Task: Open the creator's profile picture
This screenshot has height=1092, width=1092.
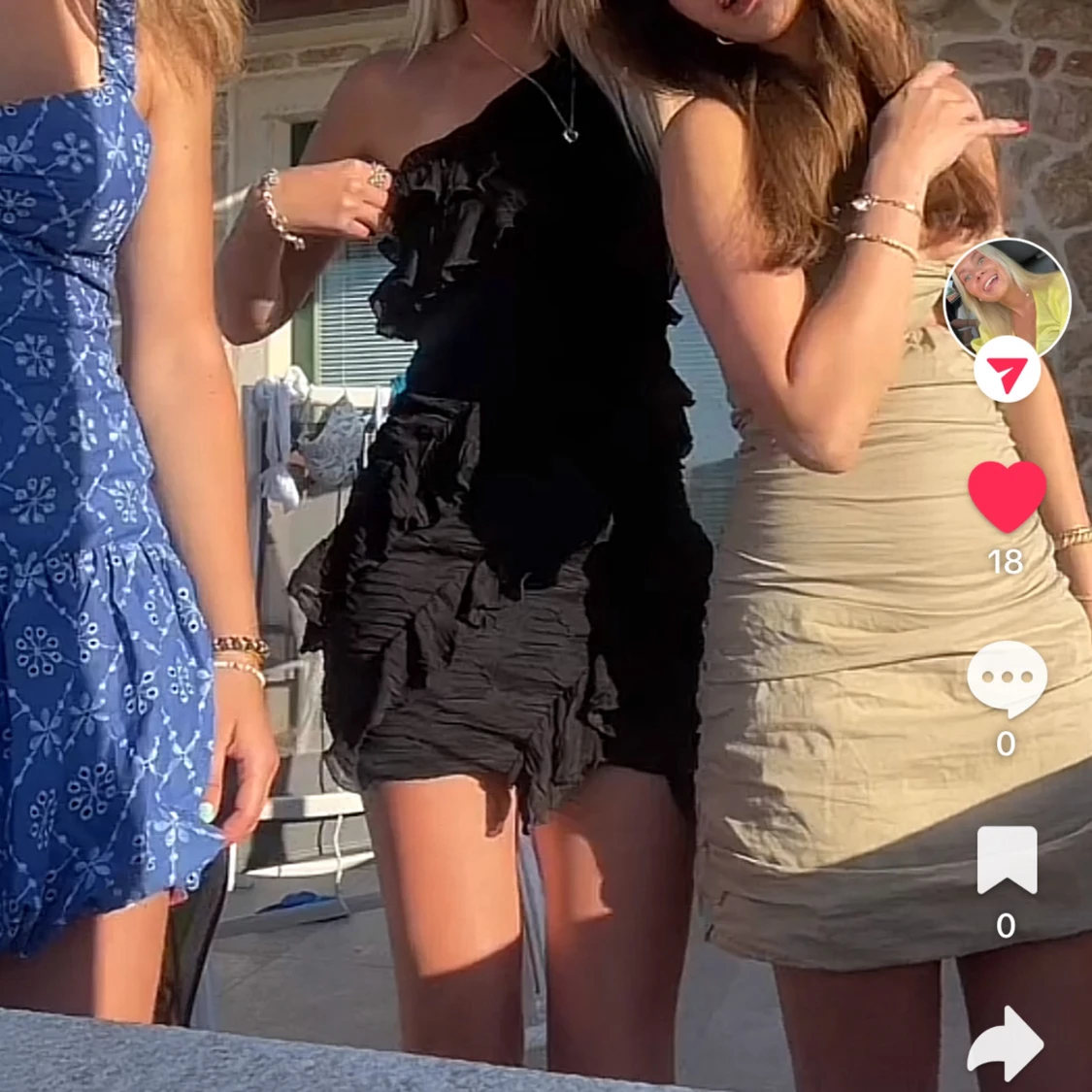Action: click(1007, 300)
